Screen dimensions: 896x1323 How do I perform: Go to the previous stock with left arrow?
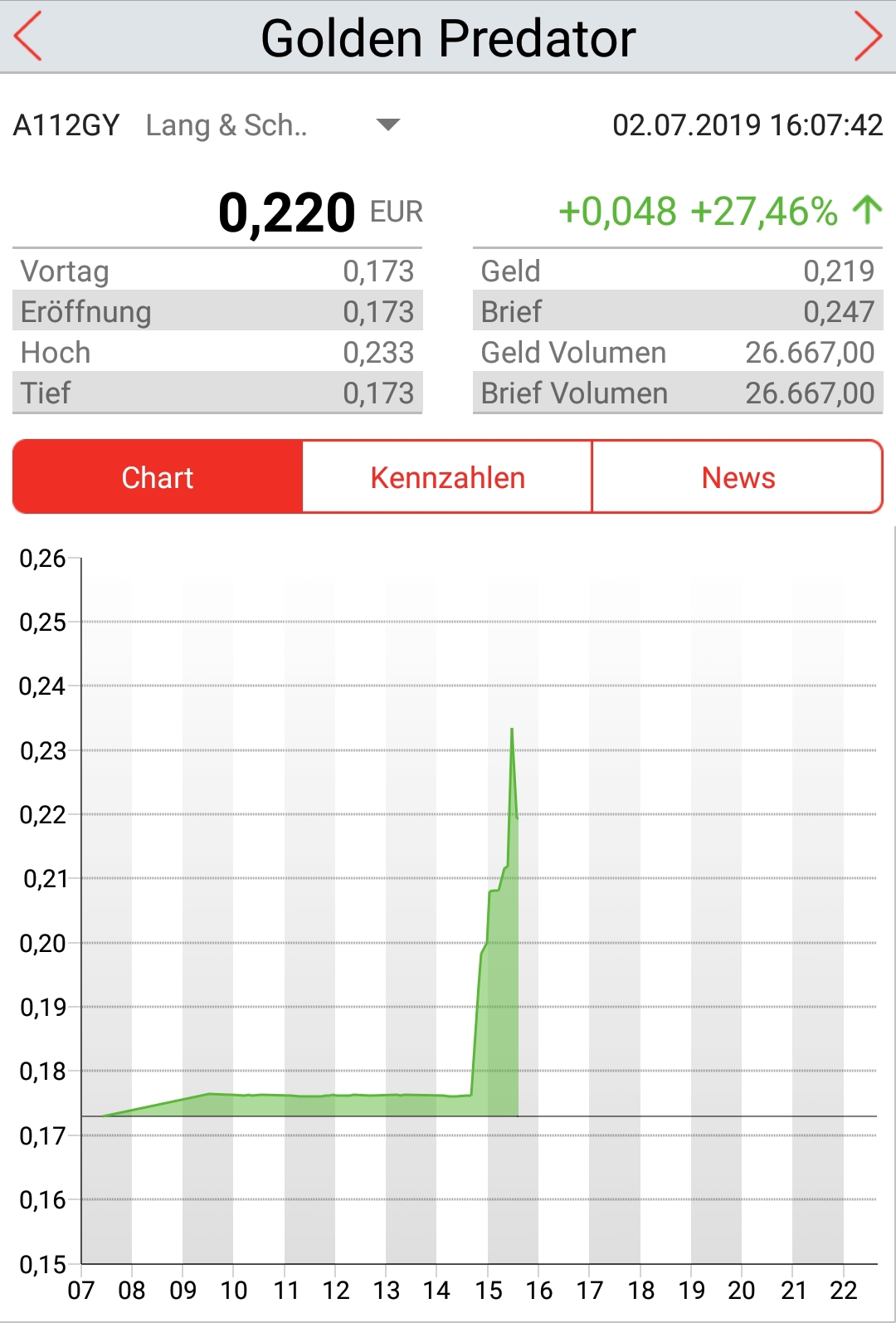pos(28,37)
